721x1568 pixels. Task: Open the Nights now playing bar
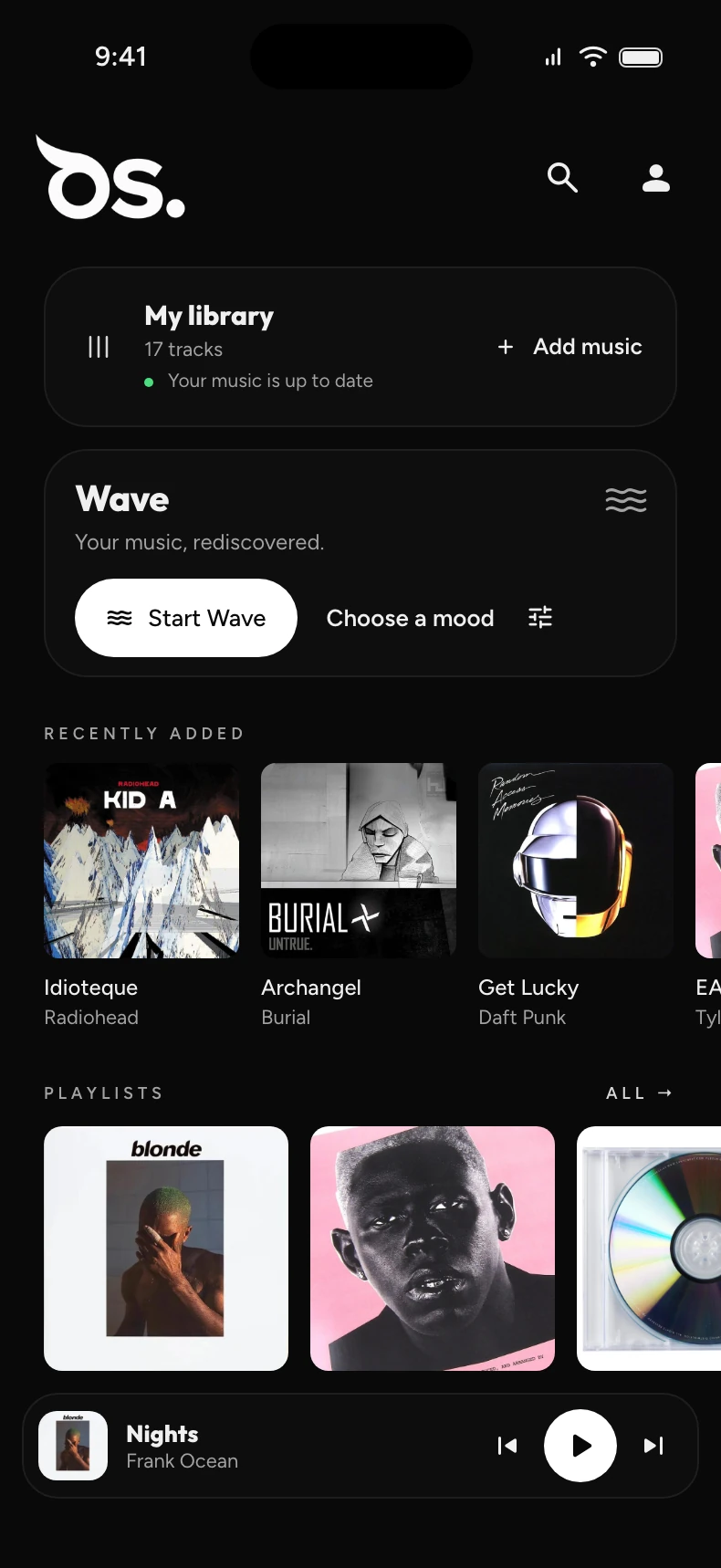pos(360,1446)
